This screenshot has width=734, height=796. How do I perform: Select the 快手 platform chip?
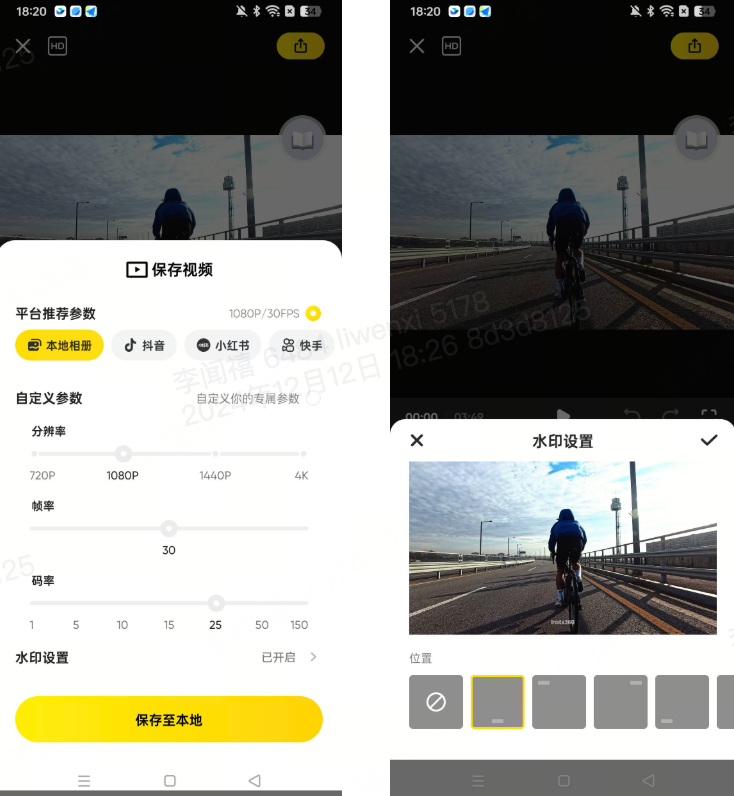(x=301, y=345)
